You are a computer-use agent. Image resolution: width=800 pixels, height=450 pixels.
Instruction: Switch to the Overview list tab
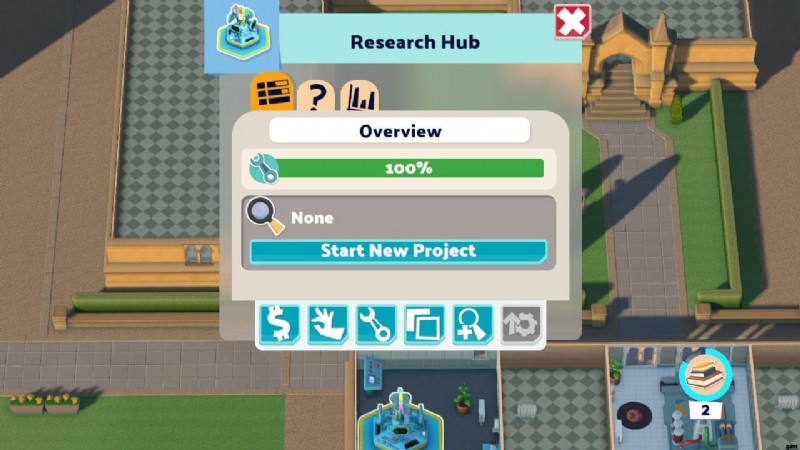click(x=271, y=94)
